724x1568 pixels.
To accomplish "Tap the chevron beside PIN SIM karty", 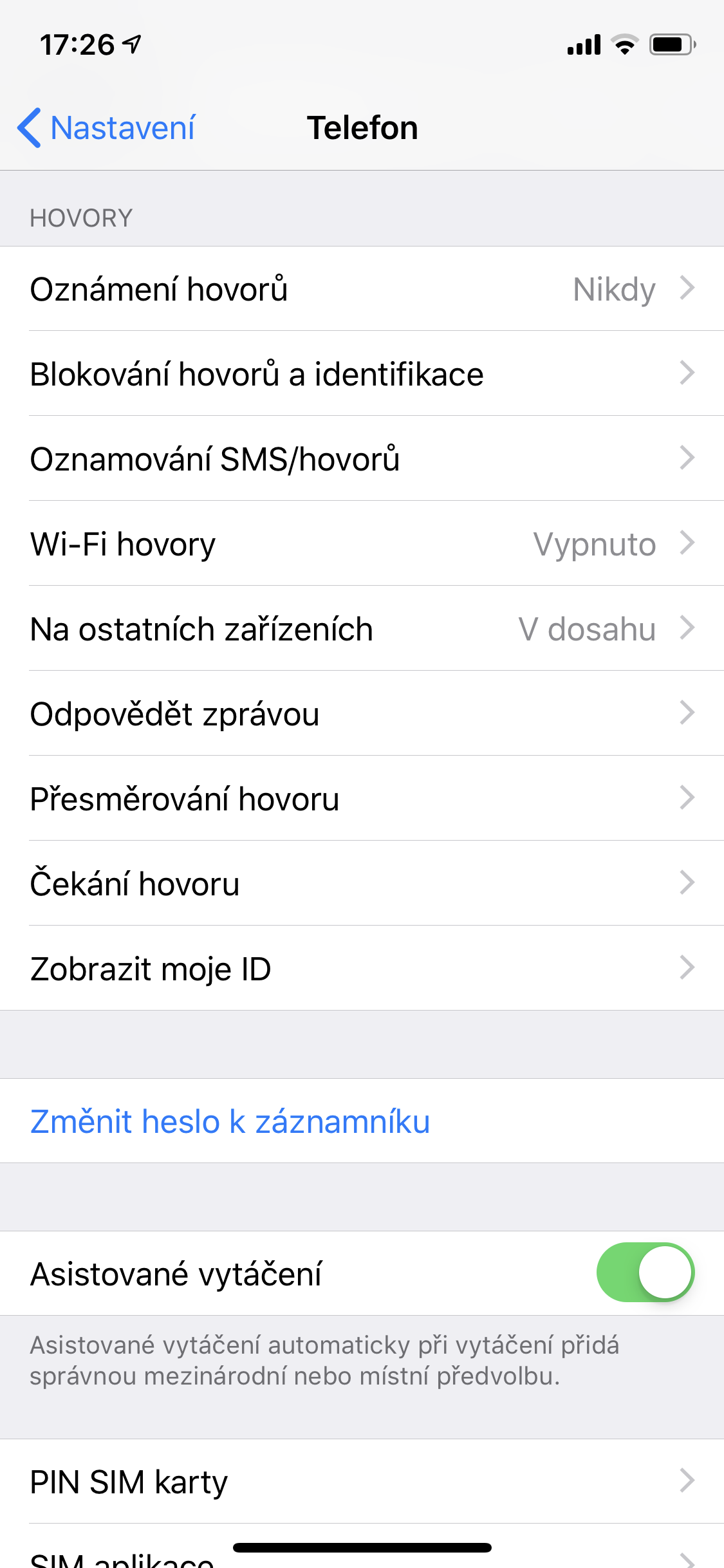I will click(x=687, y=1480).
